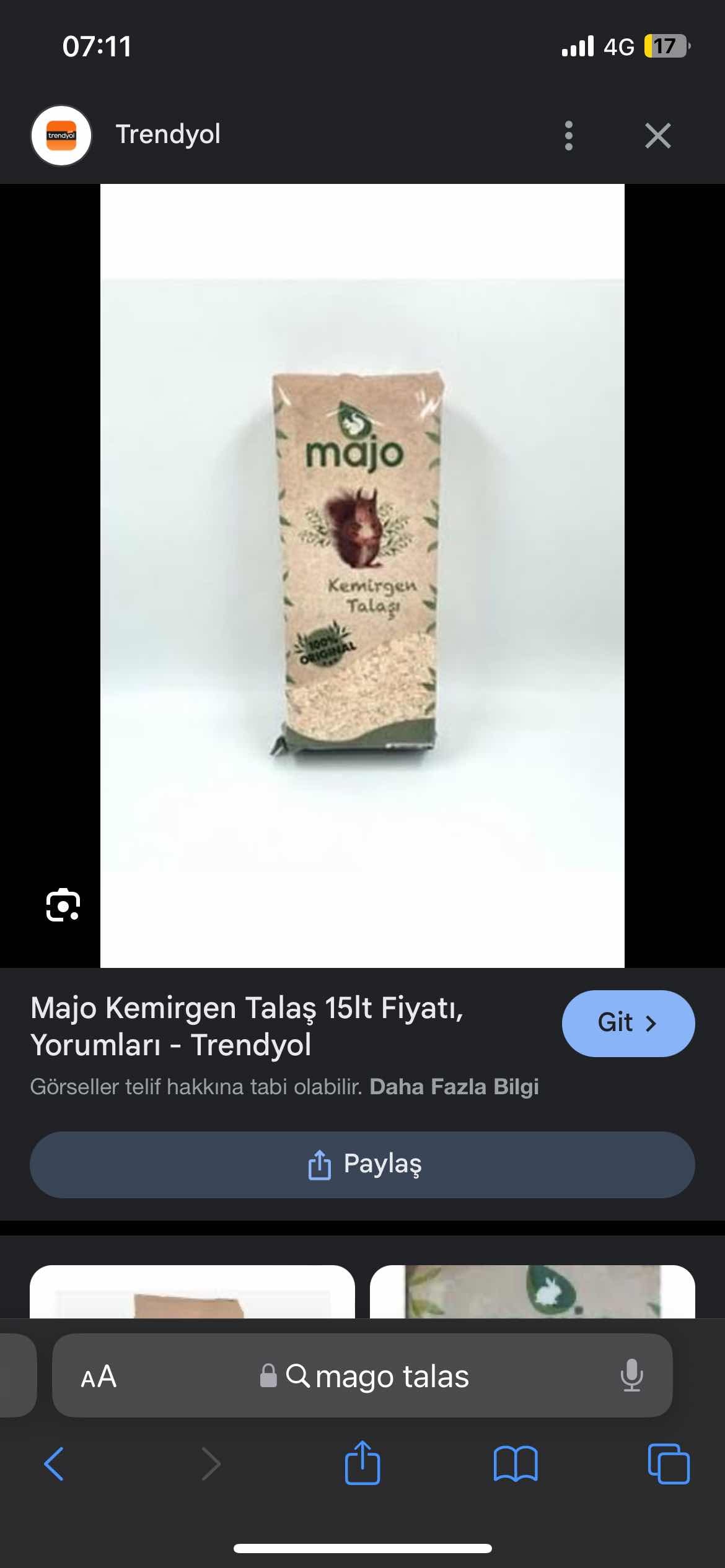Open the bookmarks book icon
Viewport: 725px width, 1568px height.
(515, 1464)
